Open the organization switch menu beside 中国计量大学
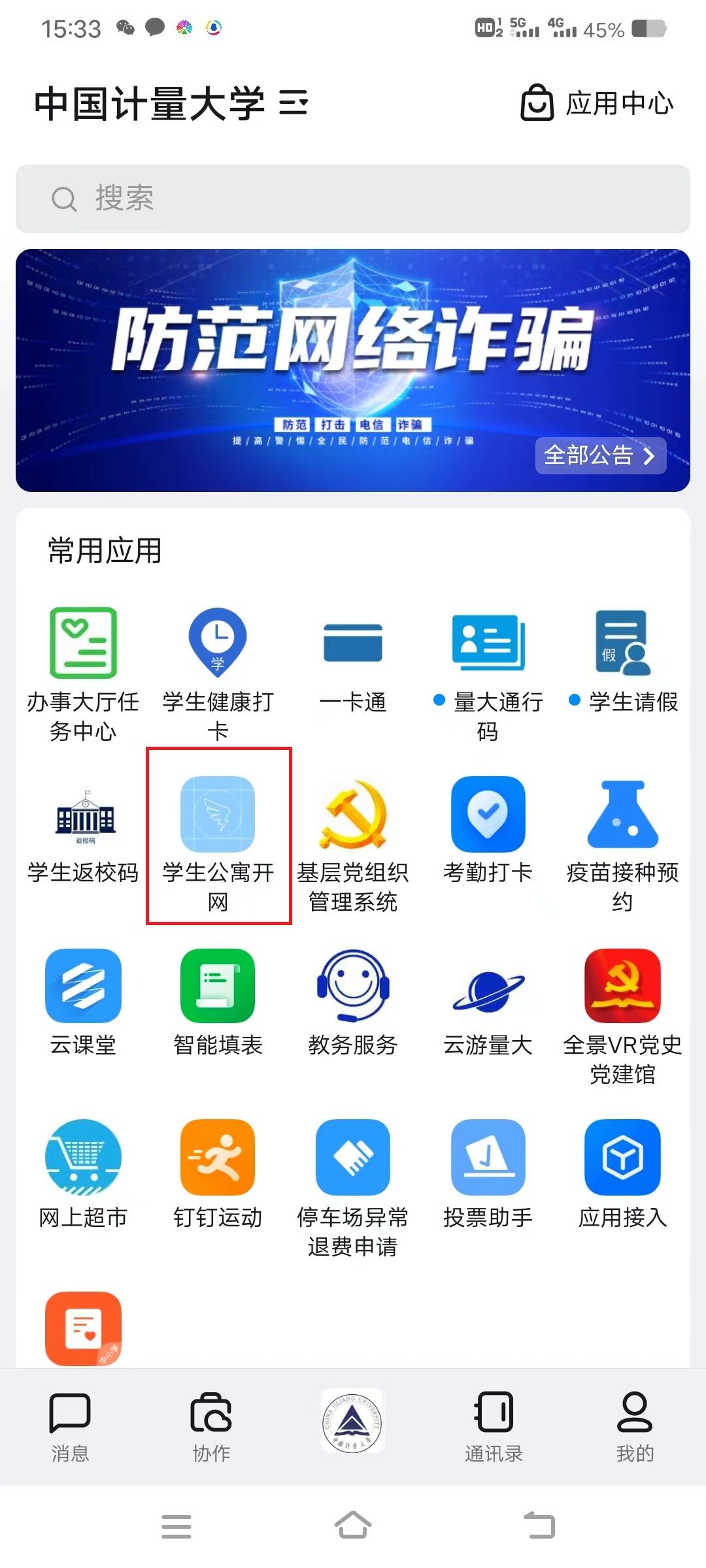Screen dimensions: 706x1568 coord(294,103)
